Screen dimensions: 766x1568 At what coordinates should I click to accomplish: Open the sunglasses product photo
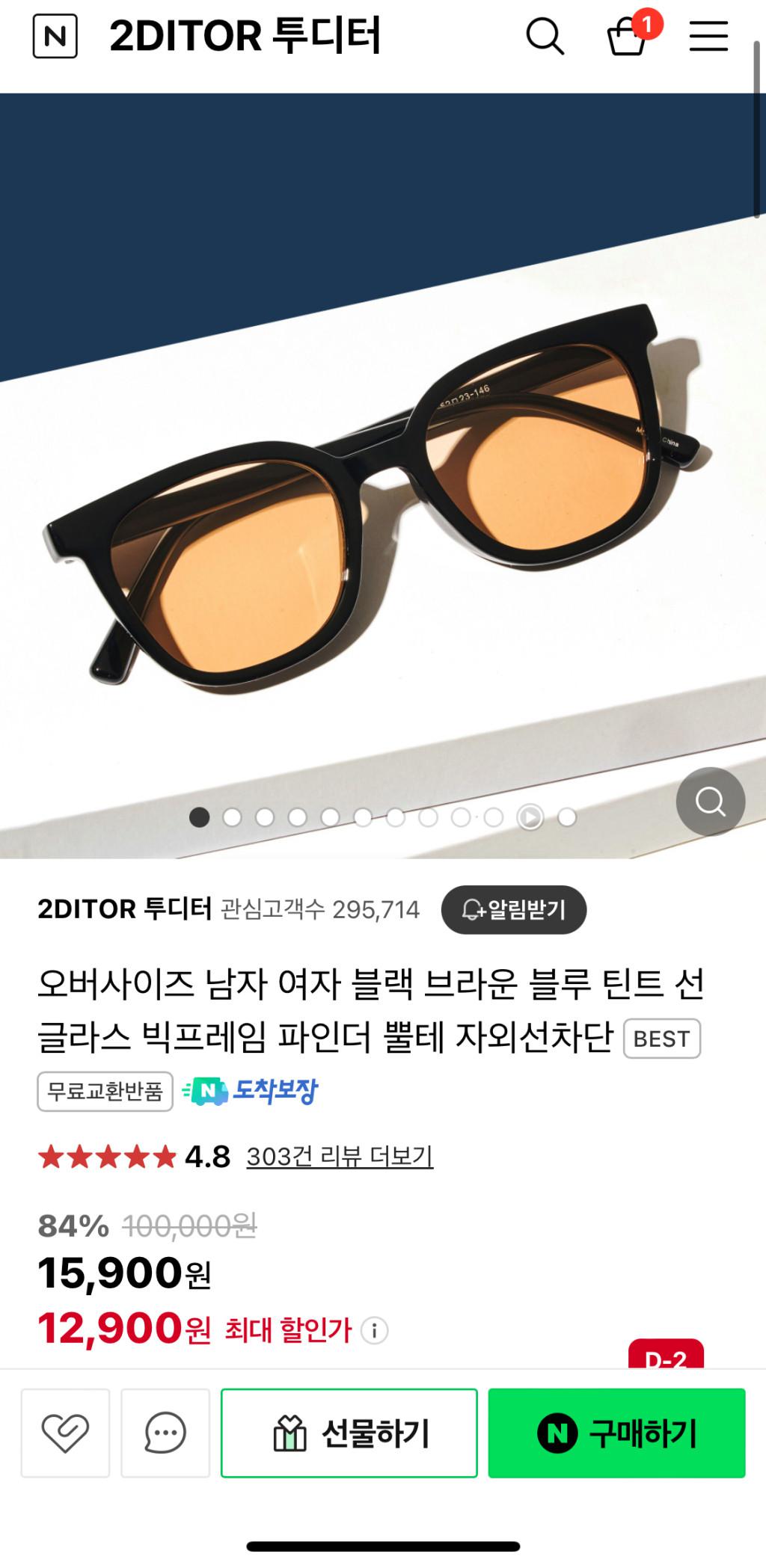(x=374, y=494)
